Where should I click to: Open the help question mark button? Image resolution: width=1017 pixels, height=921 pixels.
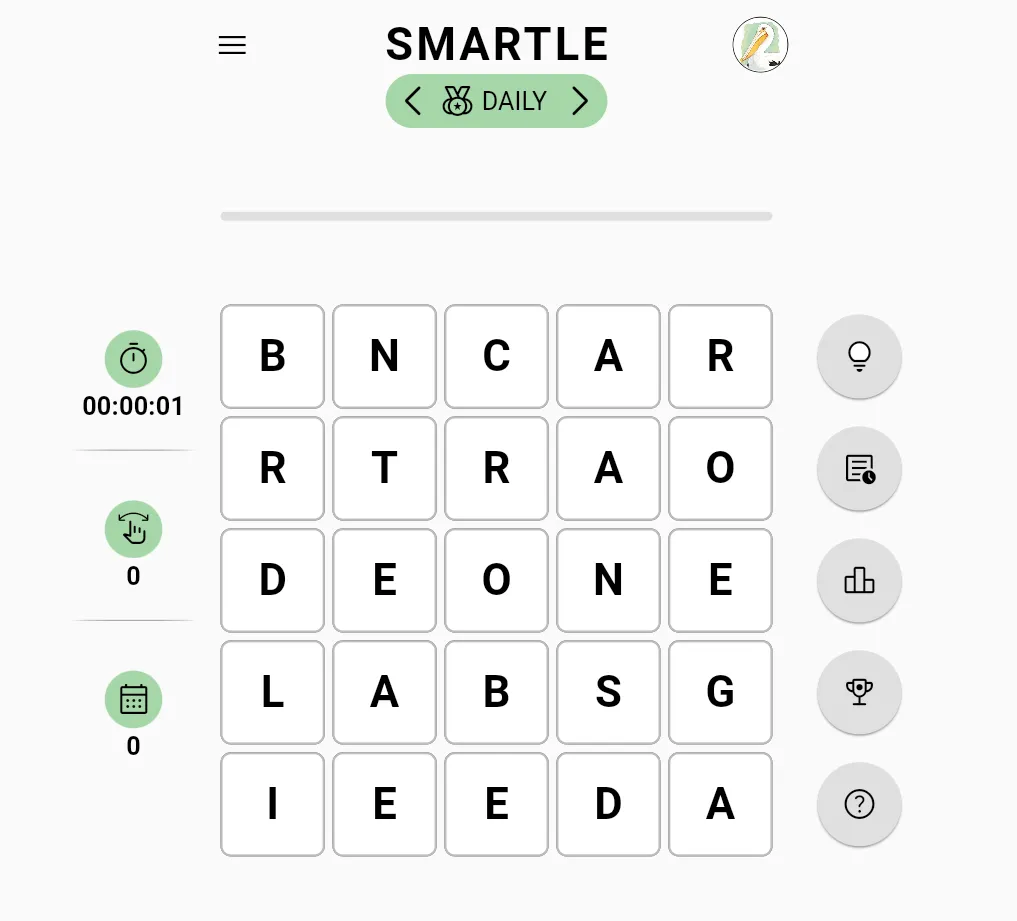pos(859,804)
